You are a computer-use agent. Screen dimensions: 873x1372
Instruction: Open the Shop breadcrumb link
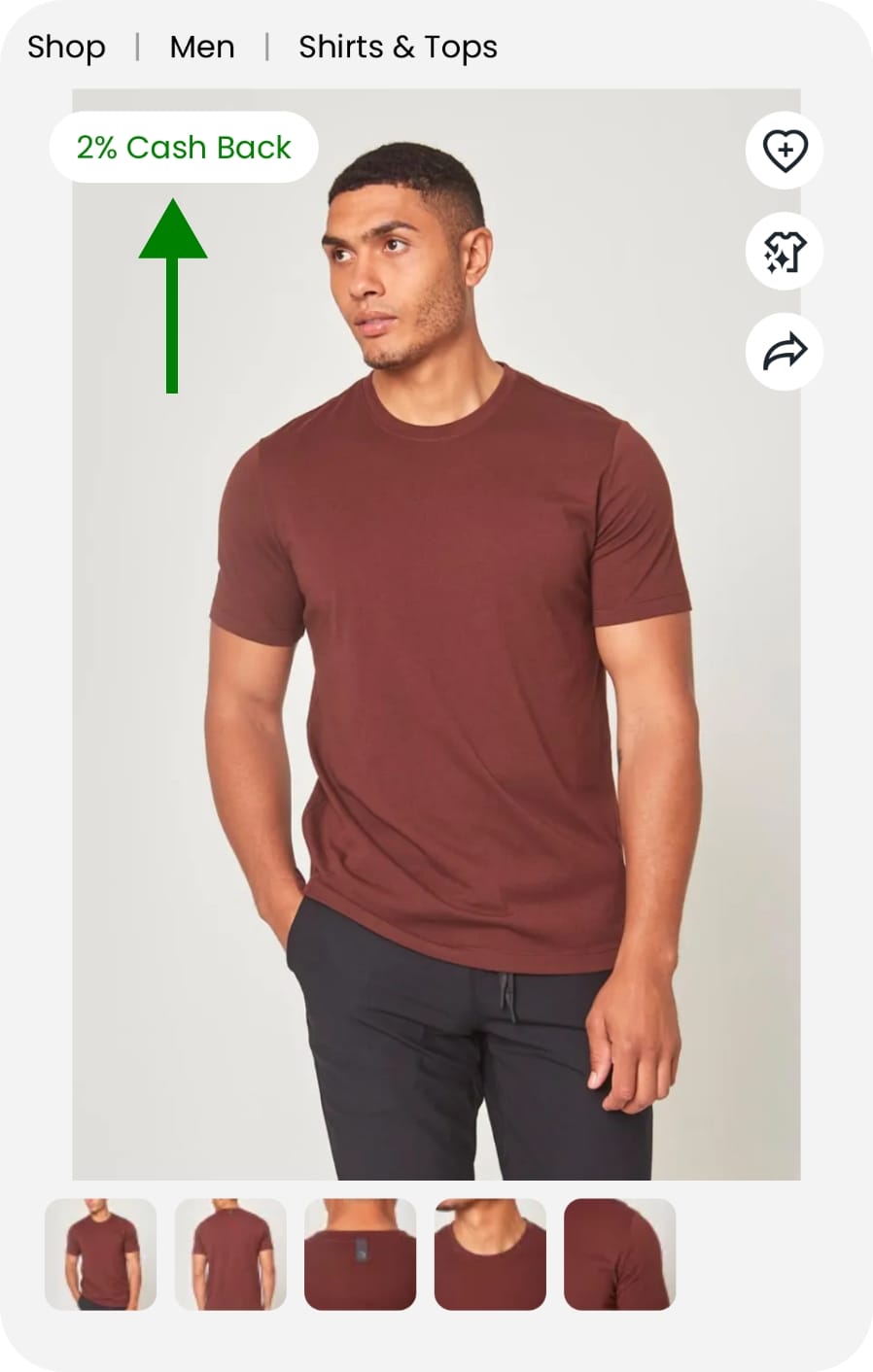point(66,47)
